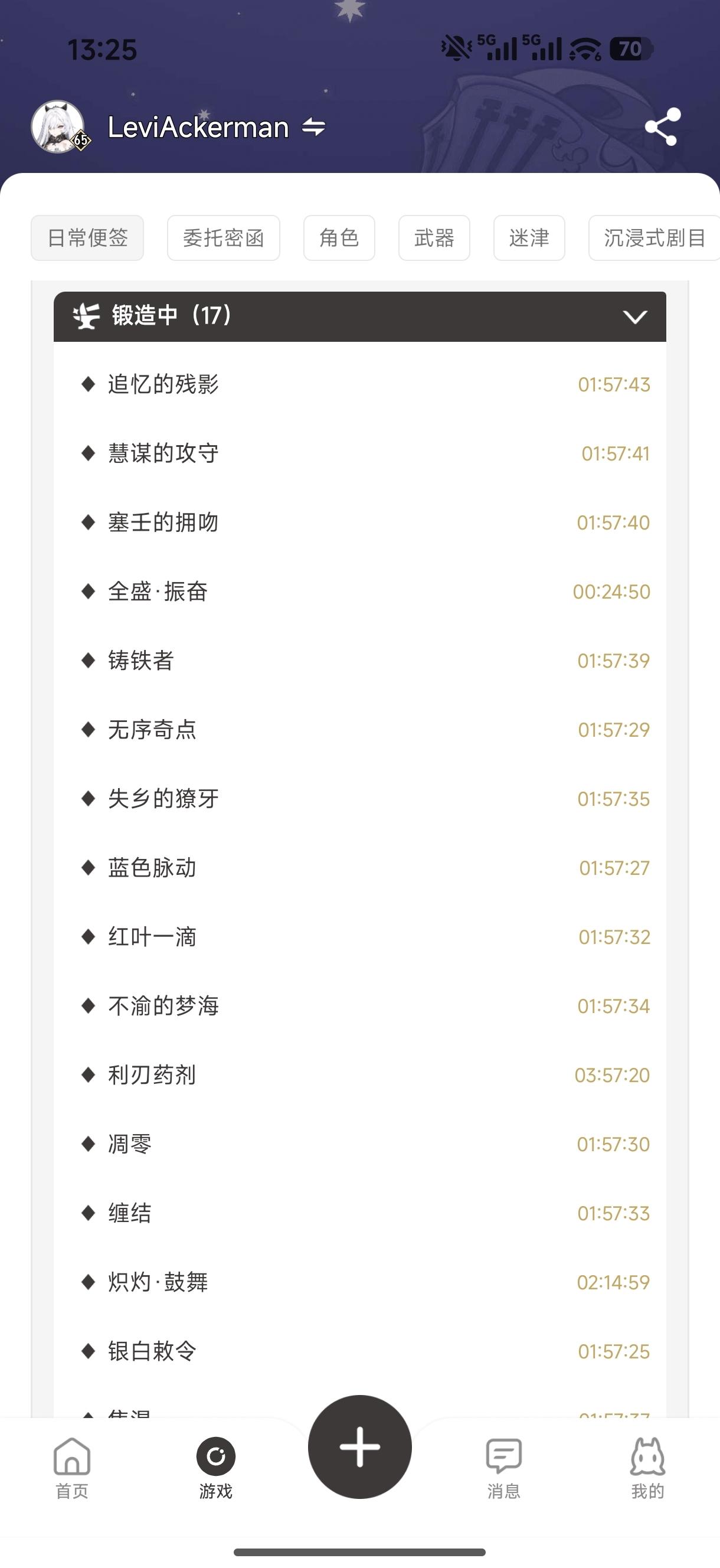Open the 角色 section

coord(339,238)
